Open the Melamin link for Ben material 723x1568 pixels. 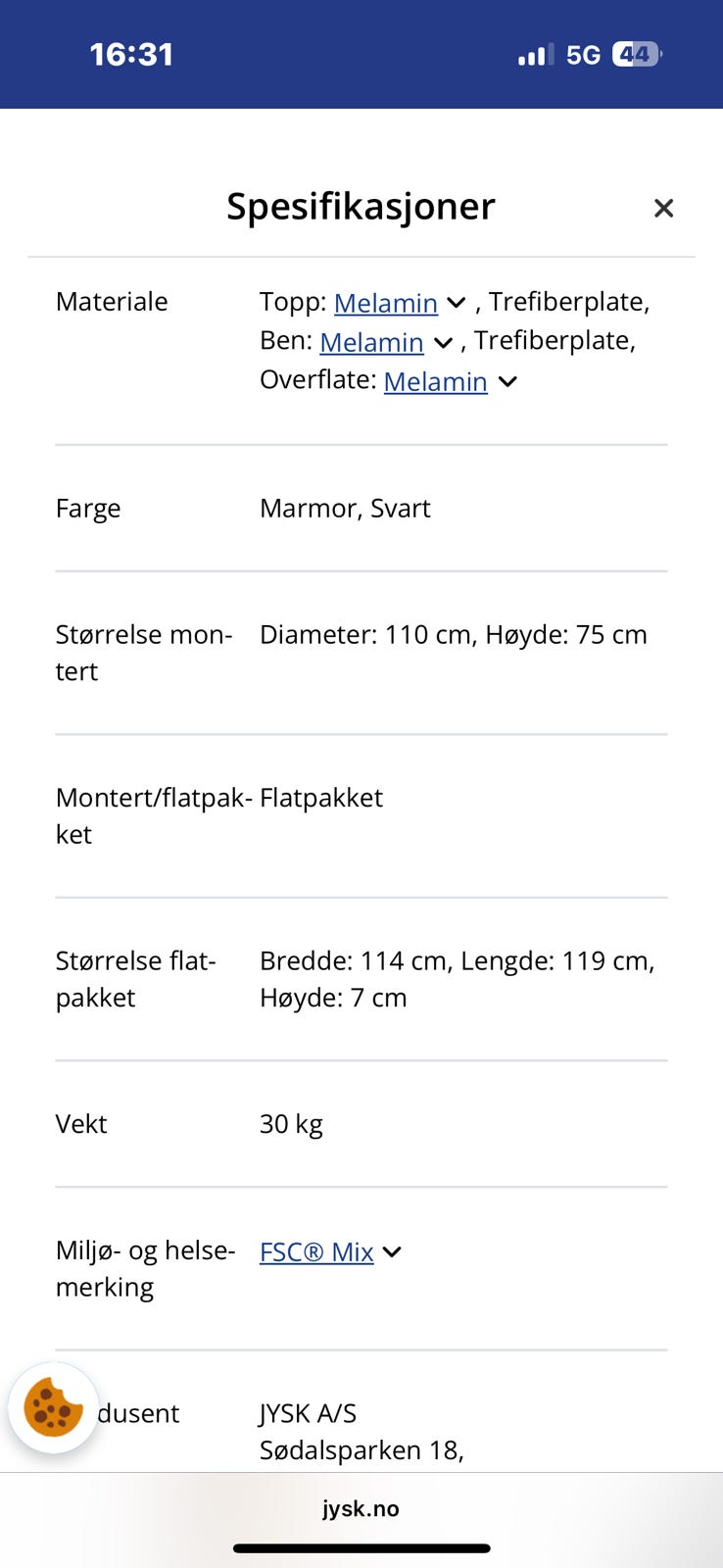pyautogui.click(x=370, y=342)
